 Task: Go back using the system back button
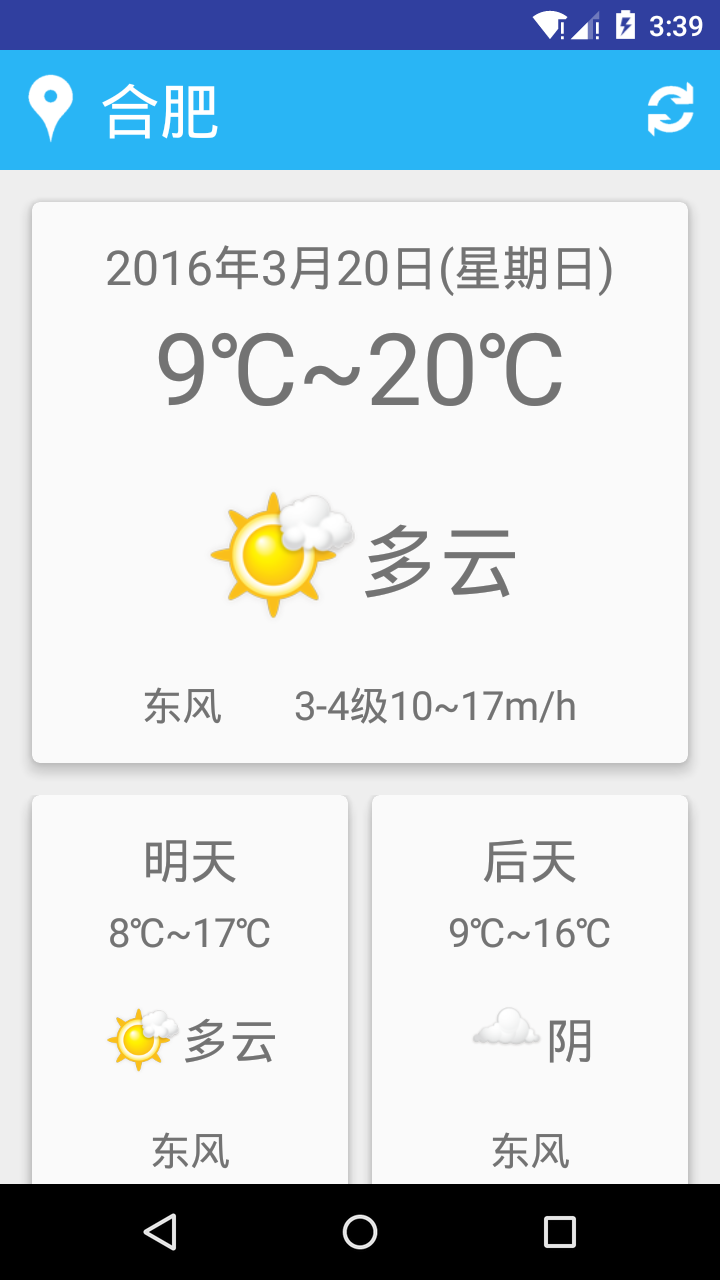coord(160,1232)
